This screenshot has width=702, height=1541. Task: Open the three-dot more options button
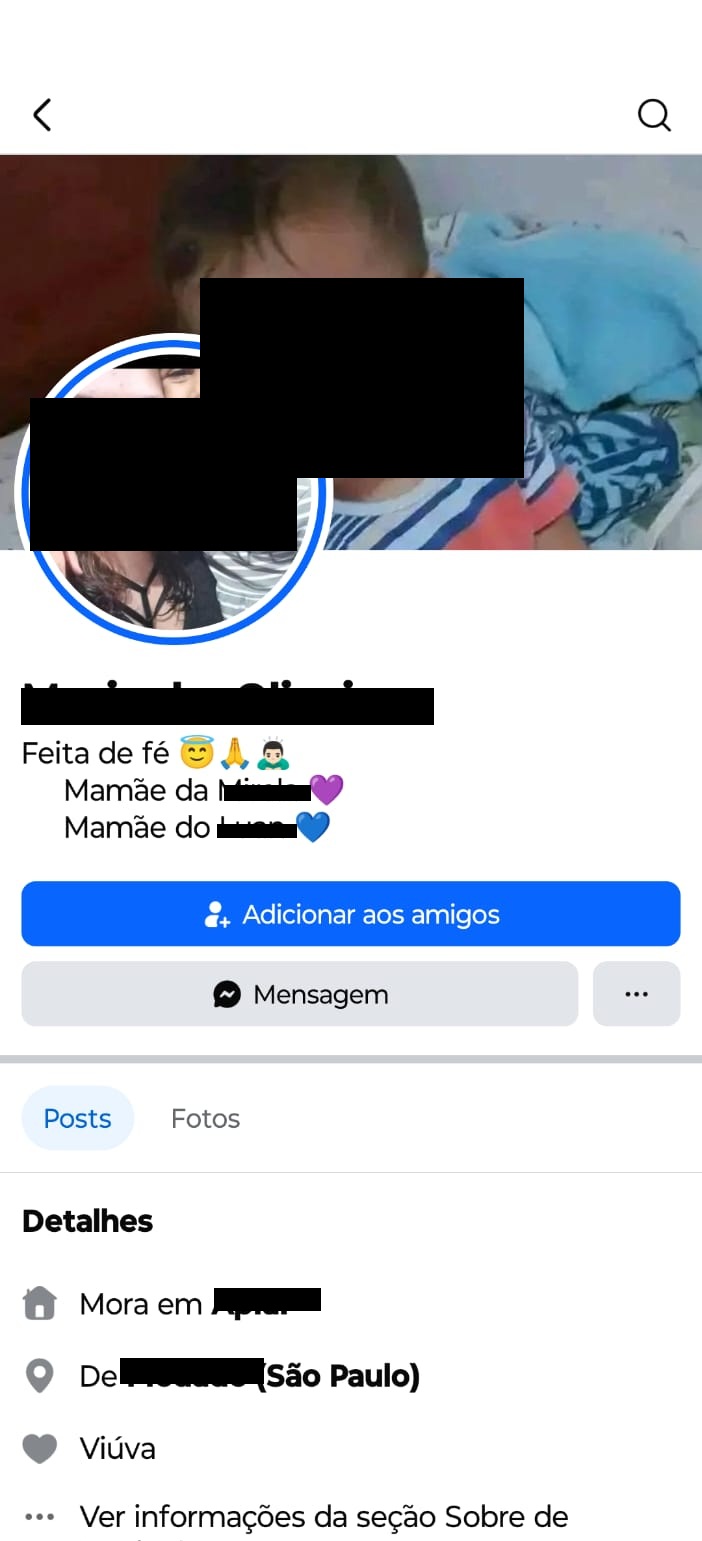636,994
